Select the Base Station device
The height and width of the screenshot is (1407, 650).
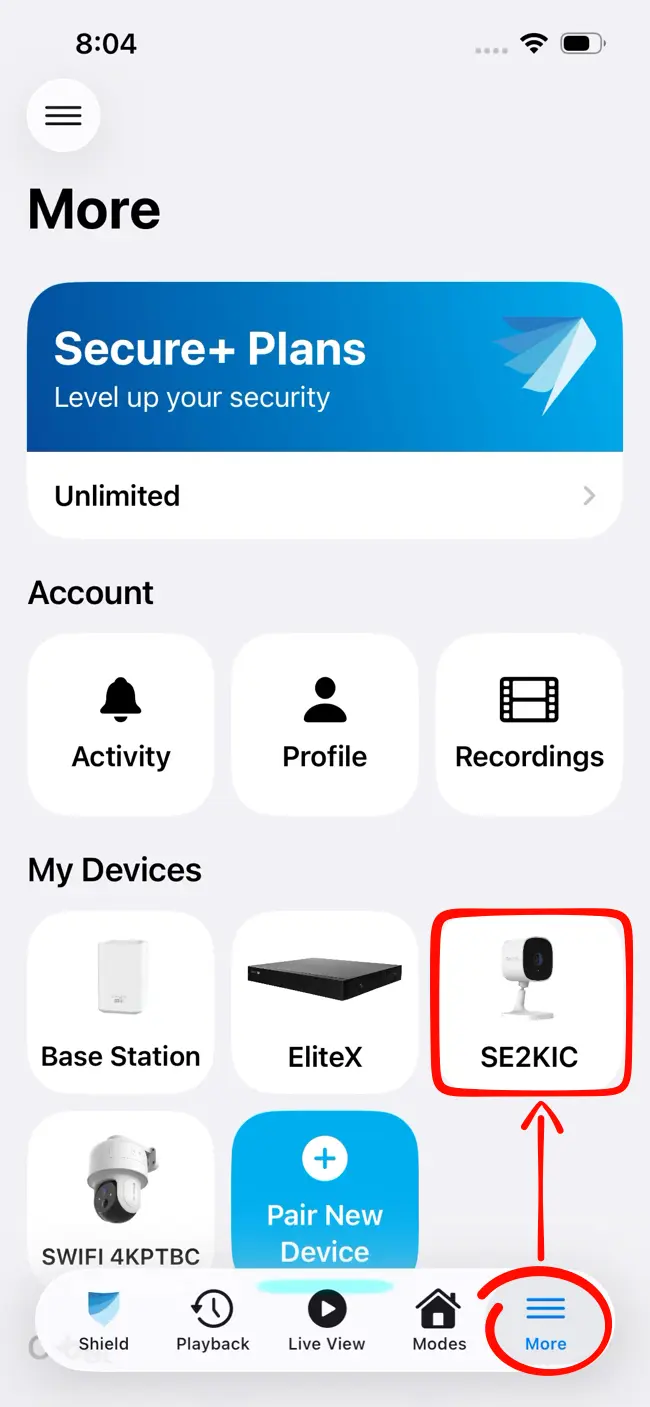click(x=121, y=1002)
